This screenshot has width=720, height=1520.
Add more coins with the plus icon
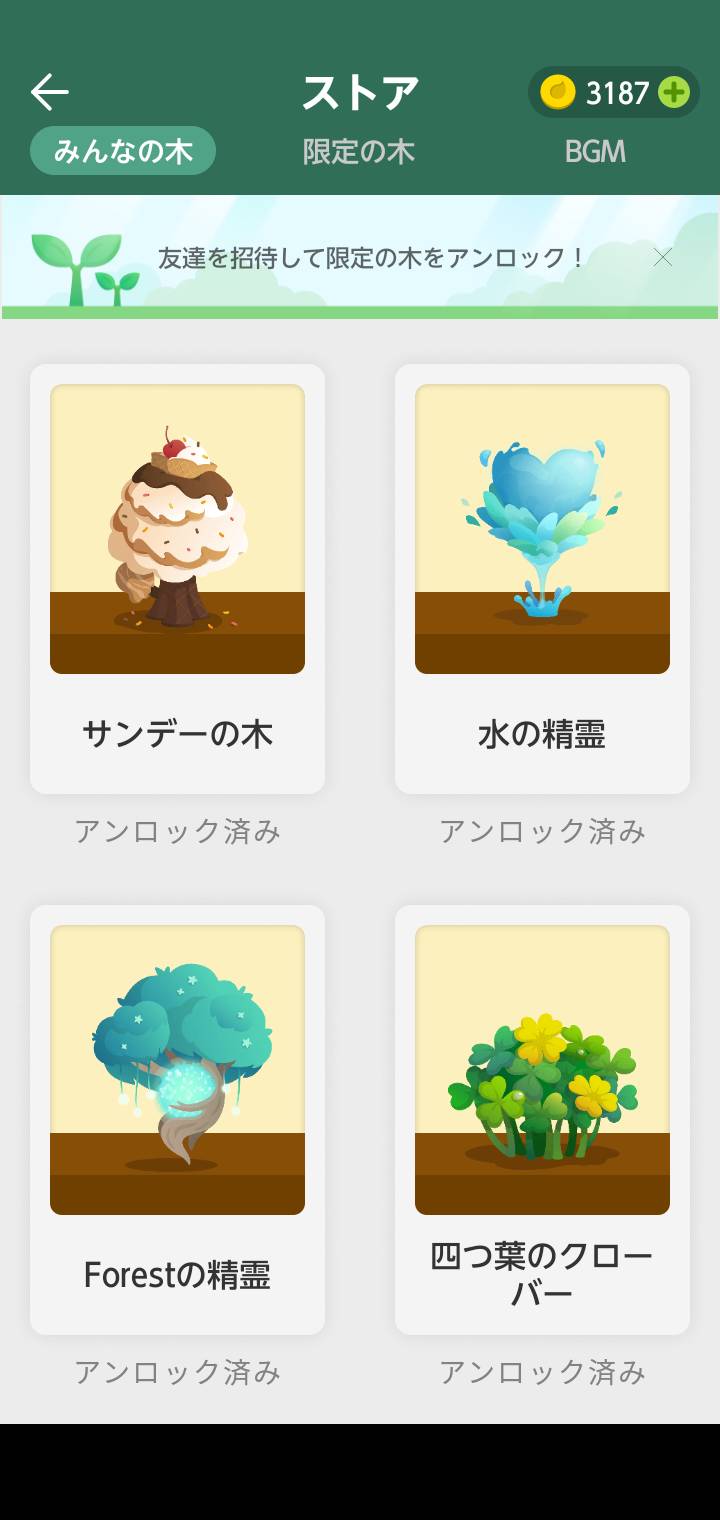coord(674,93)
